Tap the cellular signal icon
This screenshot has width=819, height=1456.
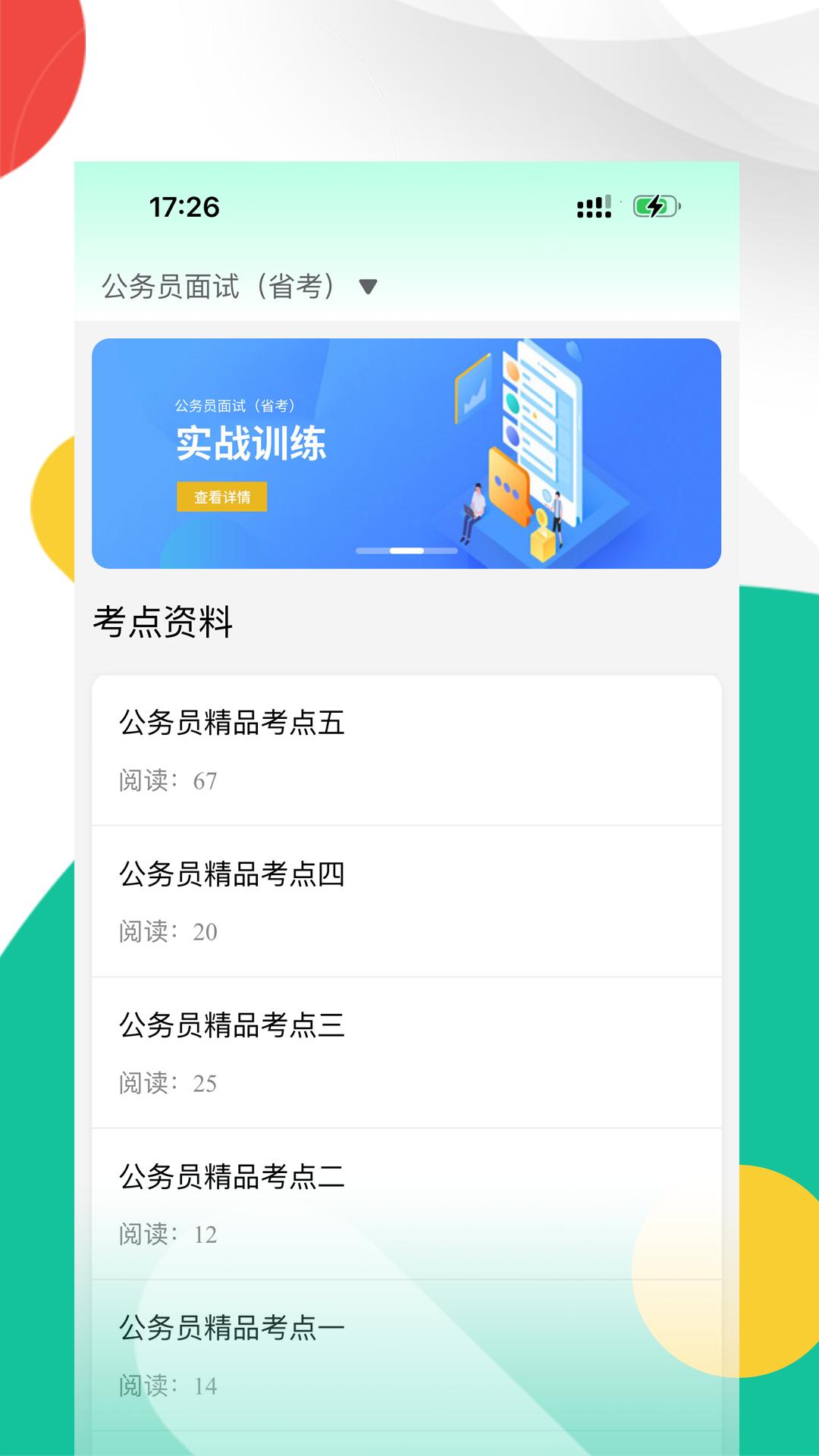pyautogui.click(x=595, y=205)
